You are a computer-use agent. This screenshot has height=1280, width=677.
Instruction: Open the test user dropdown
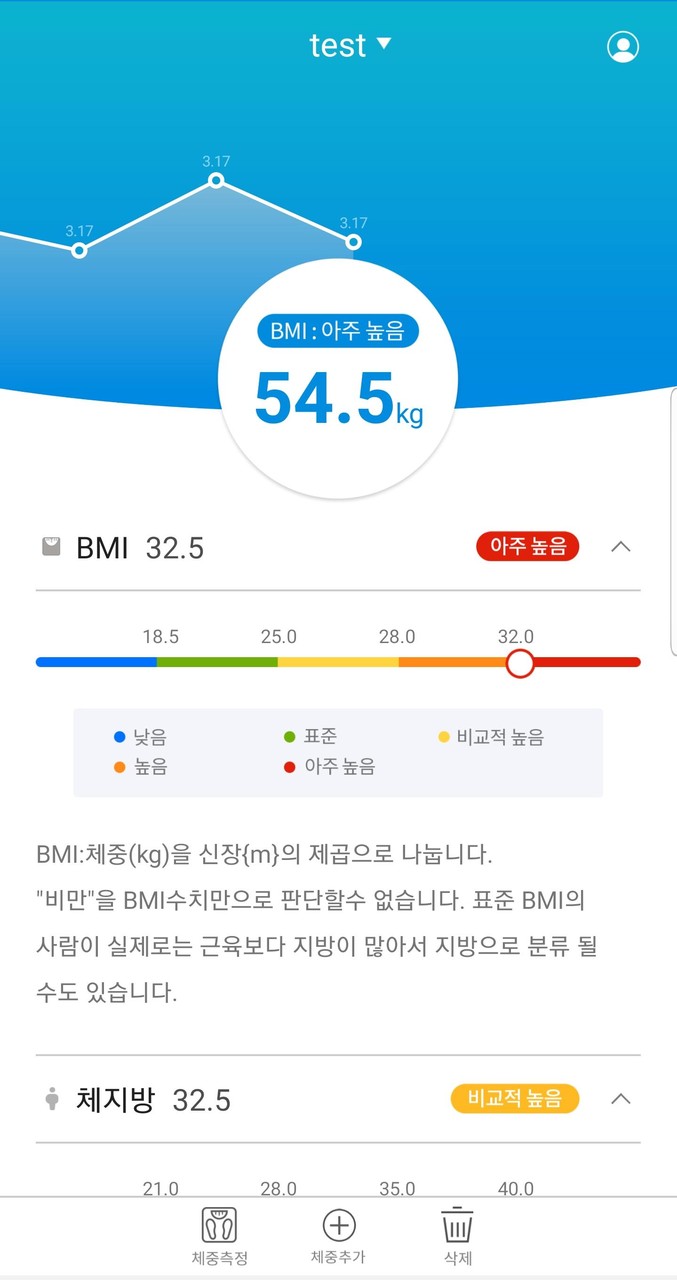(x=350, y=46)
